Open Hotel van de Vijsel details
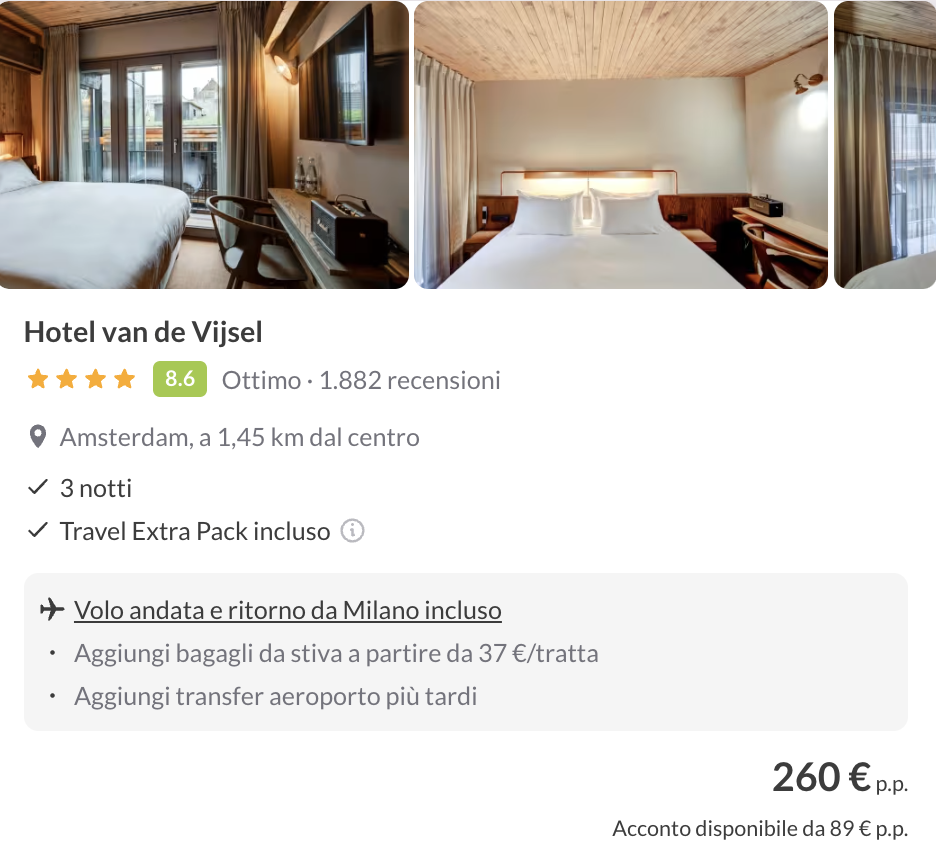Screen dimensions: 936x848 143,332
